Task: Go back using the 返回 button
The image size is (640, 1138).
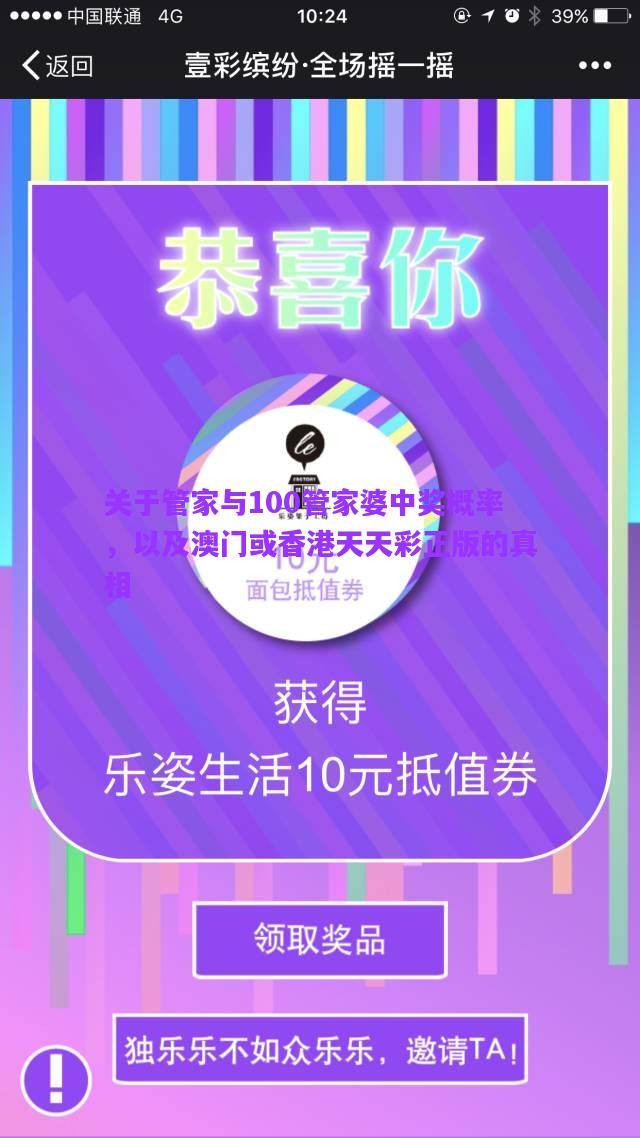Action: 57,66
